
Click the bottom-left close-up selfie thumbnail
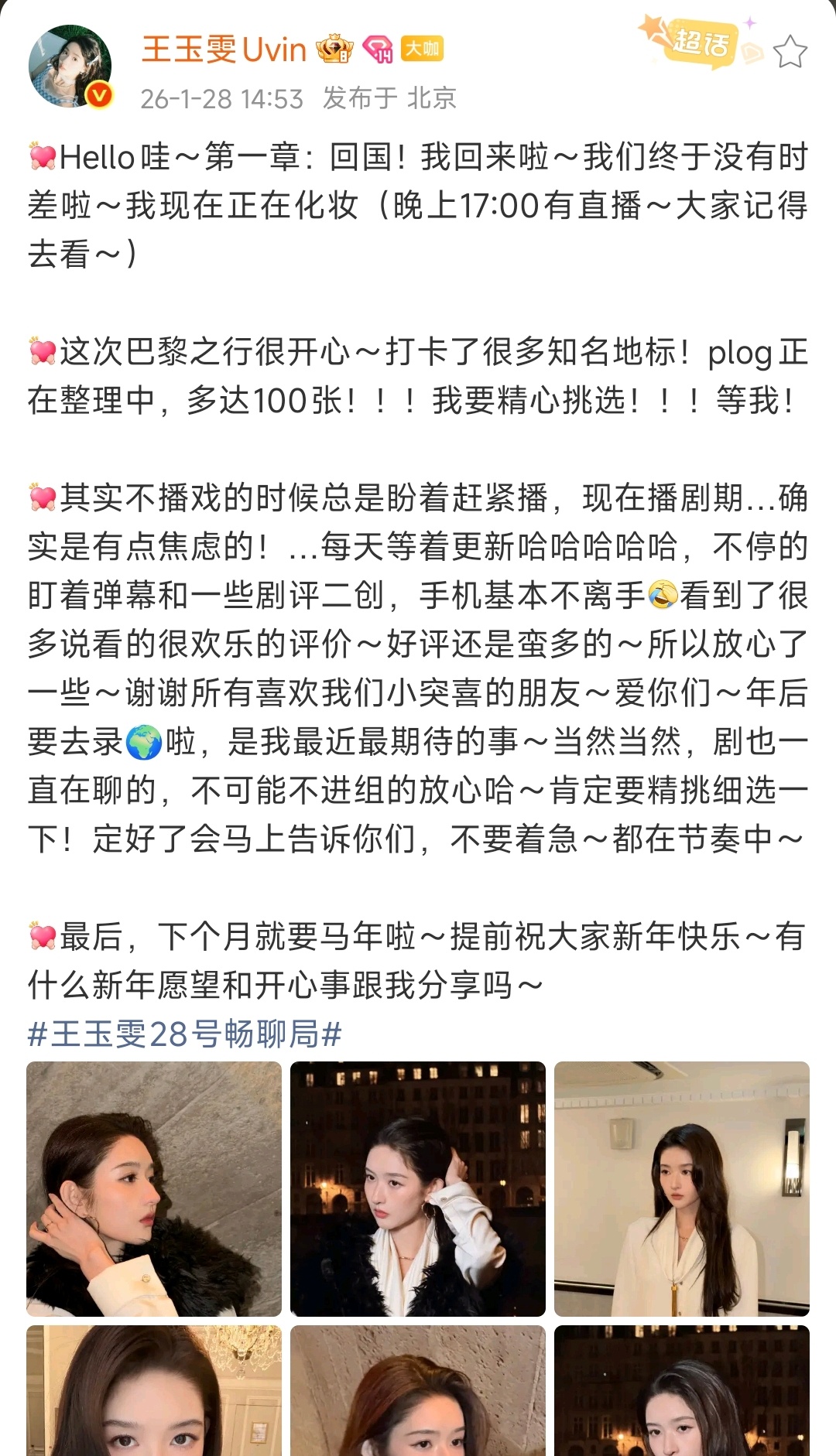pyautogui.click(x=153, y=1393)
